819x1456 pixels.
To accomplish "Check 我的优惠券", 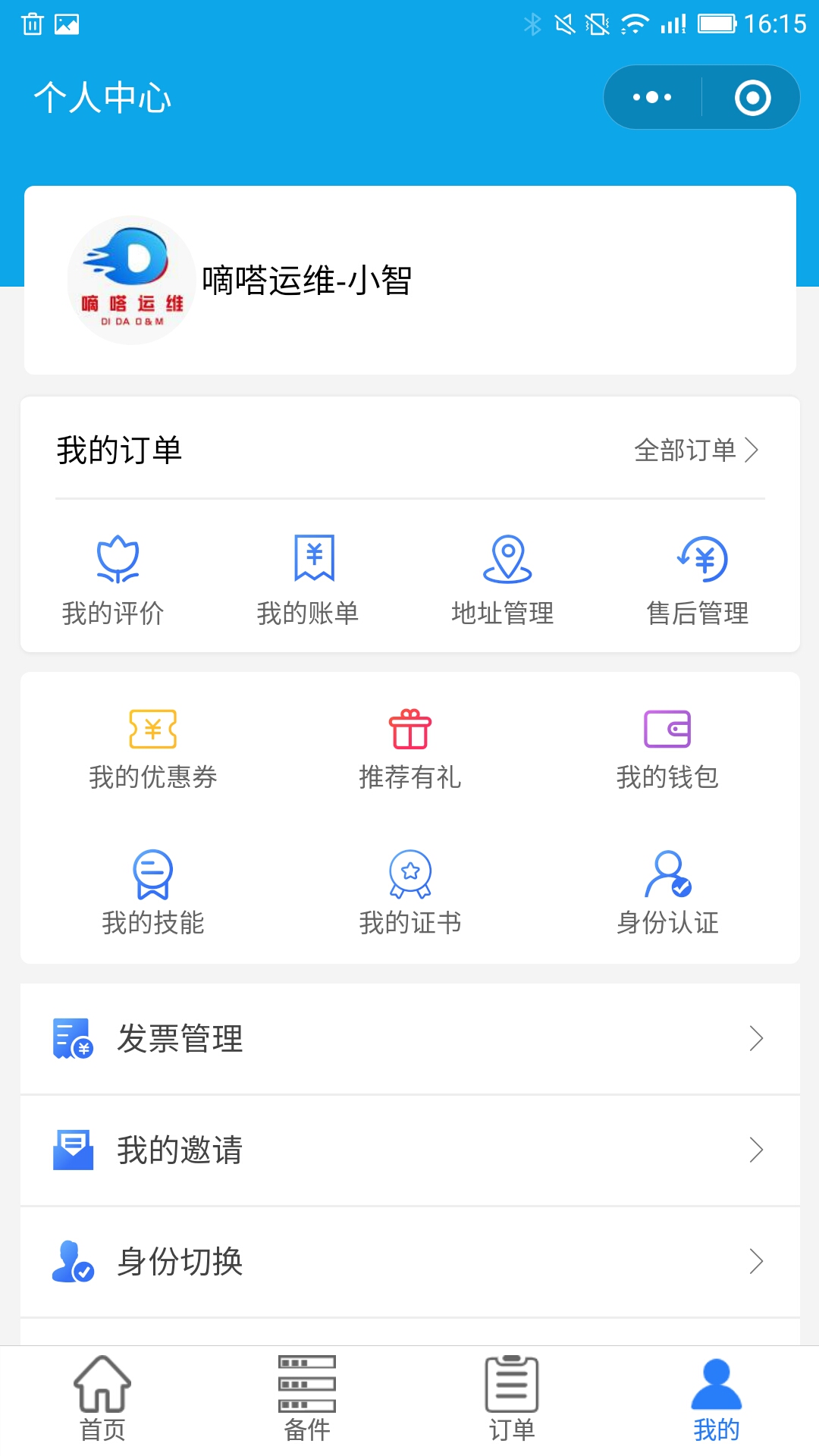I will (x=153, y=749).
